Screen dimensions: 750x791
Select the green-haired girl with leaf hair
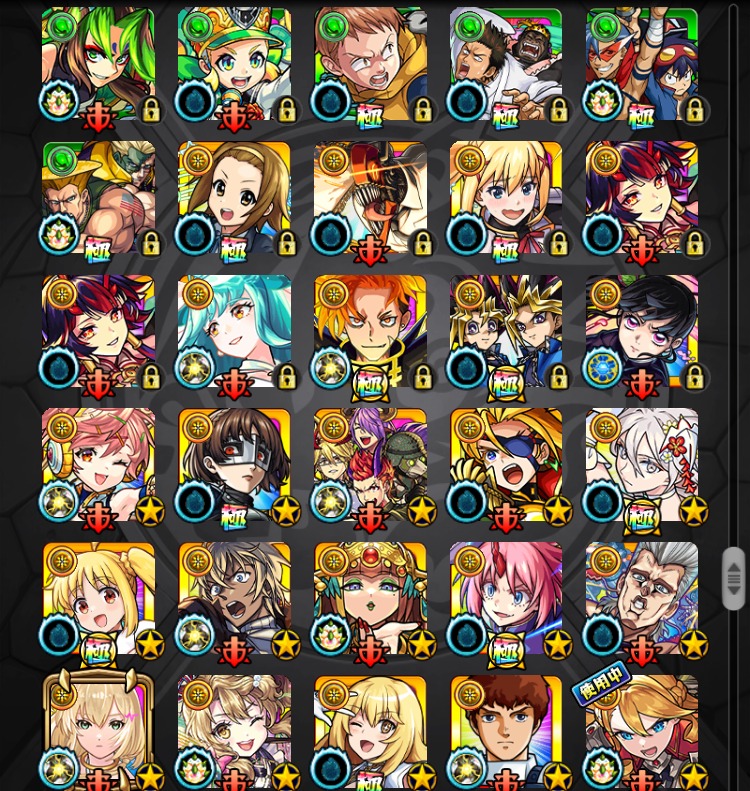click(x=98, y=64)
